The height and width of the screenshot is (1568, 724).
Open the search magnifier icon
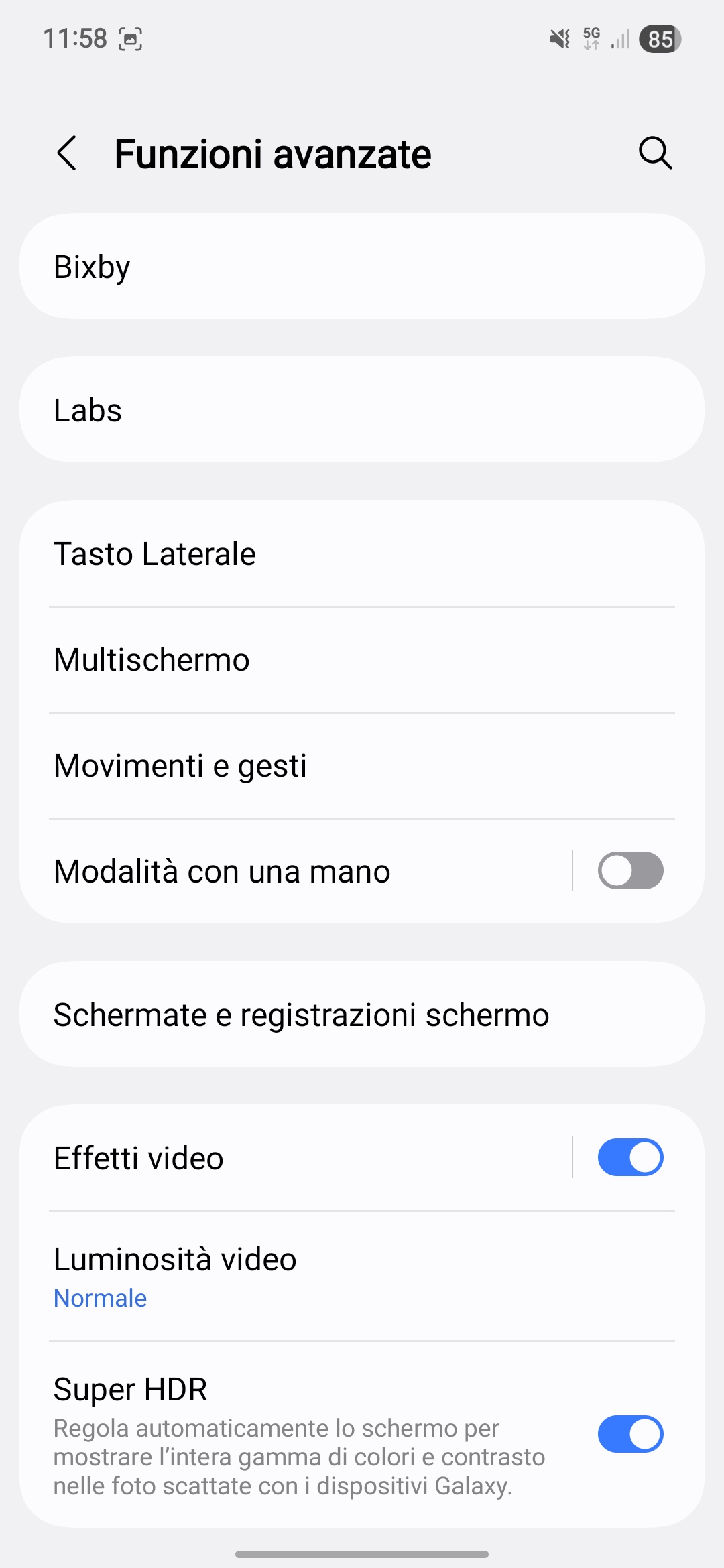click(655, 153)
